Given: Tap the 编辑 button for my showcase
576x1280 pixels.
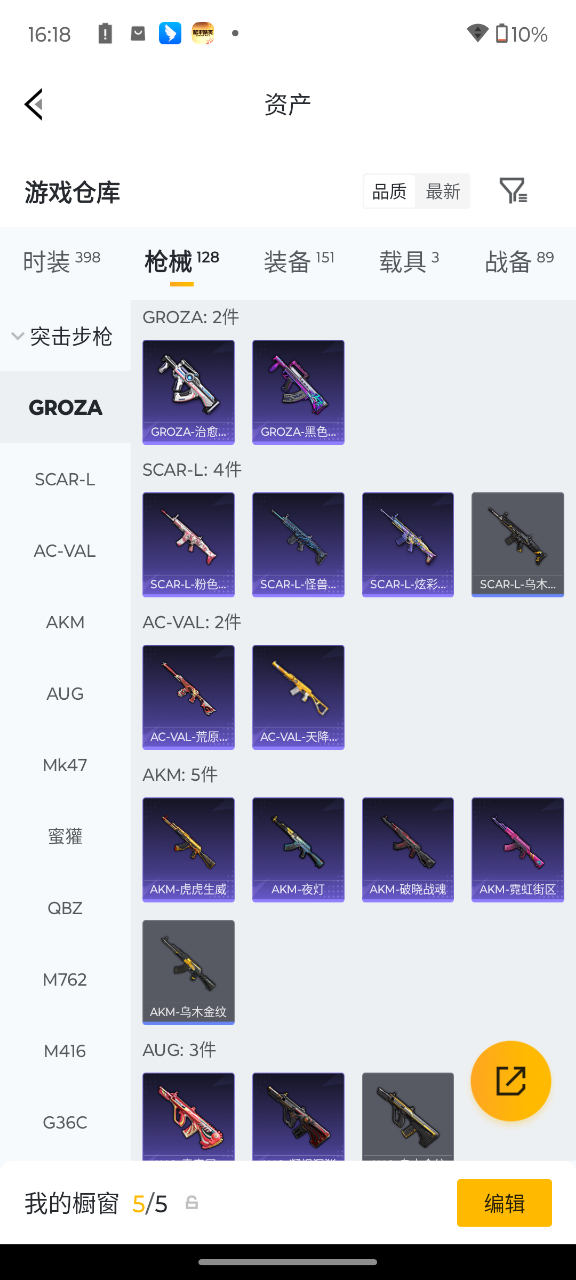Looking at the screenshot, I should point(504,1203).
